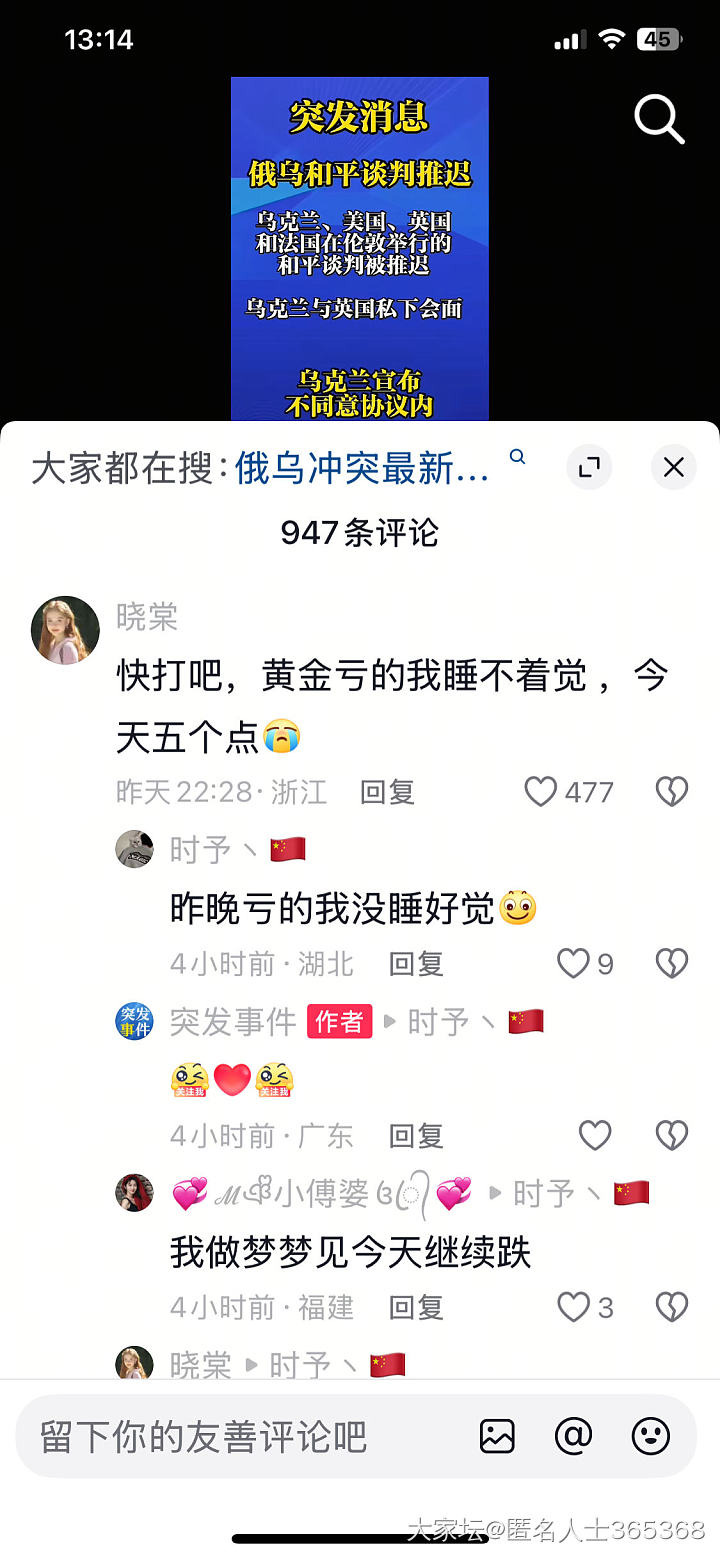
Task: Like 晓棠's comment with 477 likes
Action: (541, 792)
